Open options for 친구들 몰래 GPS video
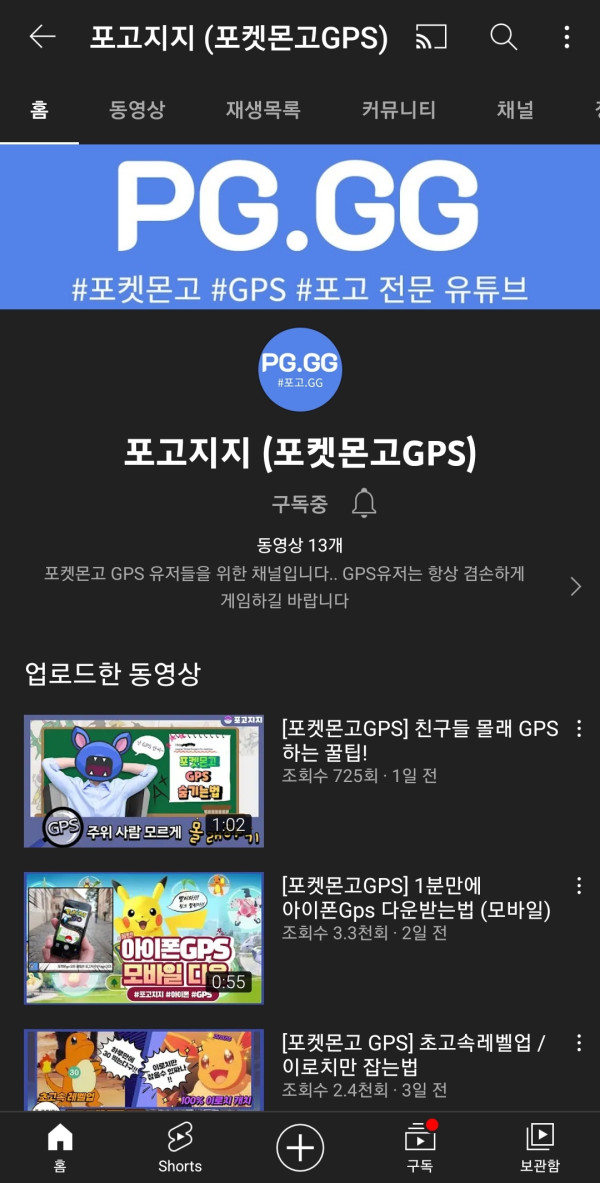Image resolution: width=600 pixels, height=1183 pixels. pos(578,729)
